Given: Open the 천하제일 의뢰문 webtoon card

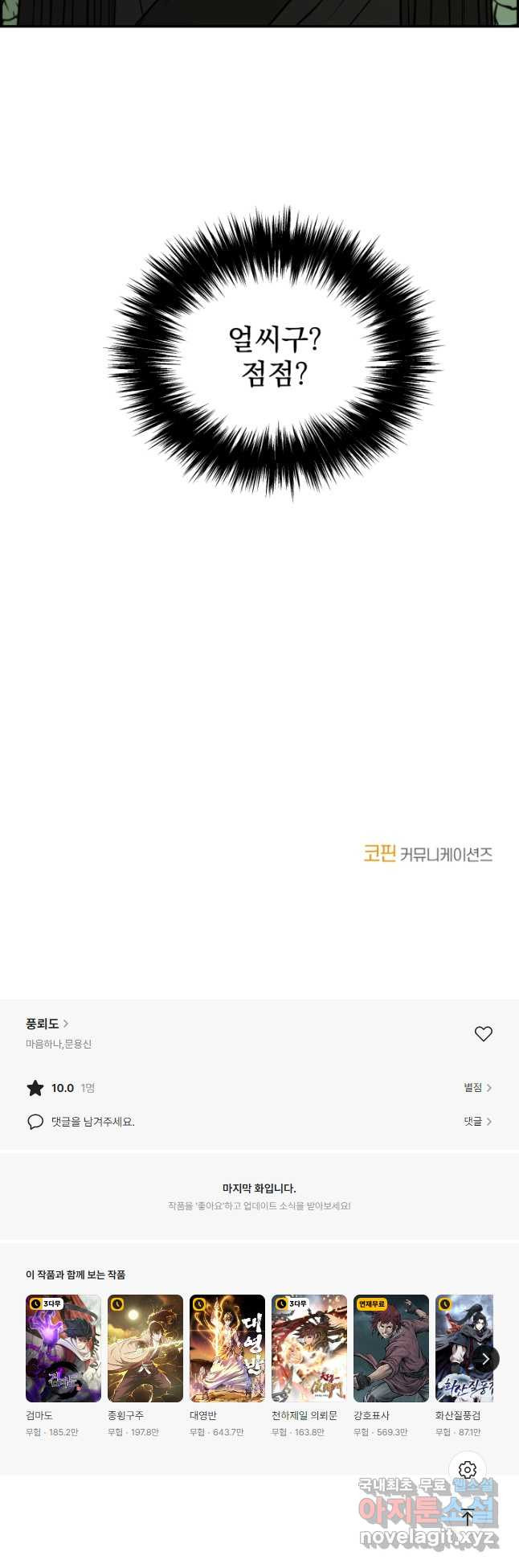Looking at the screenshot, I should coord(309,1348).
